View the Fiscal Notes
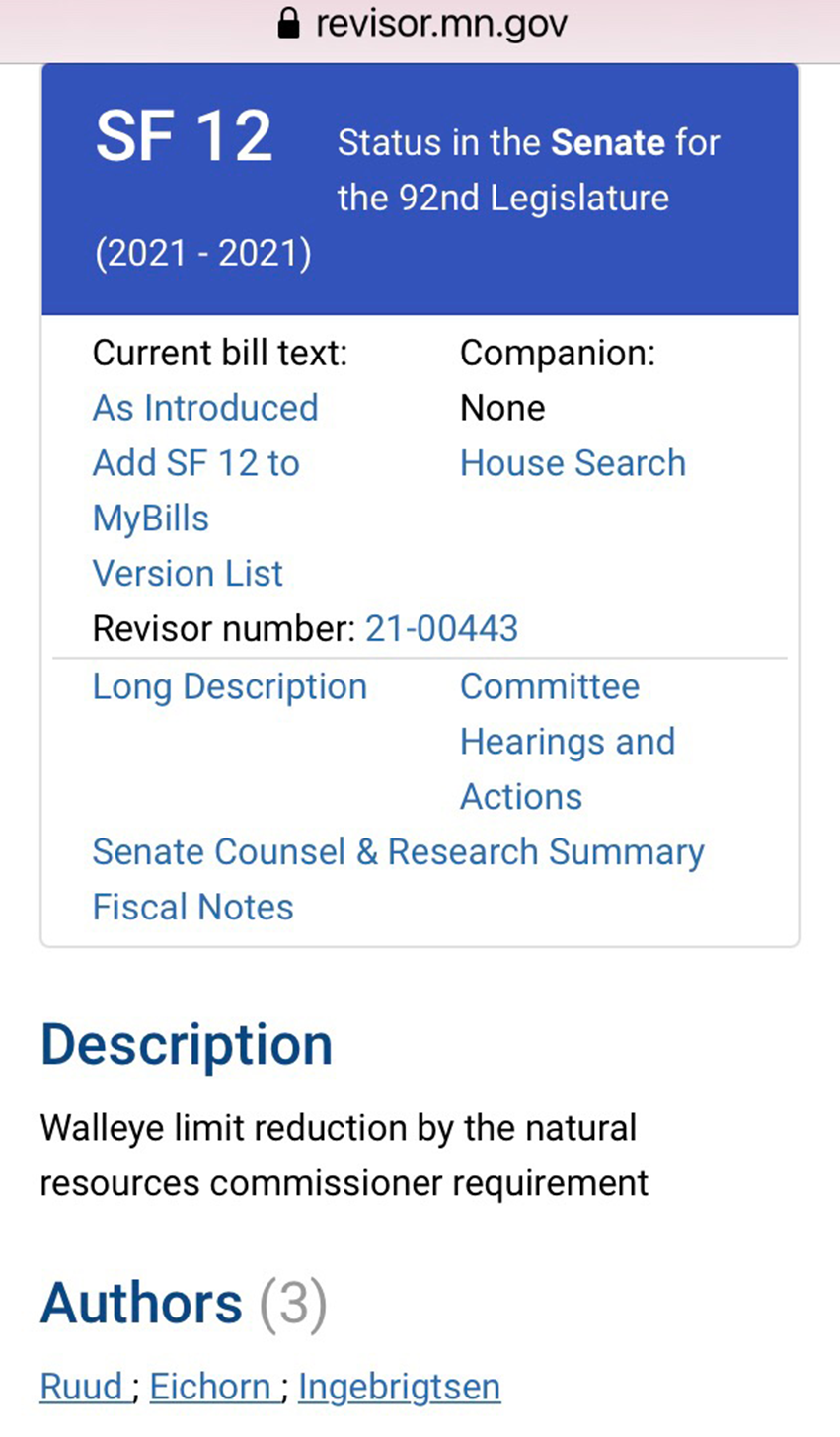Screen dimensions: 840x1437 (x=193, y=907)
